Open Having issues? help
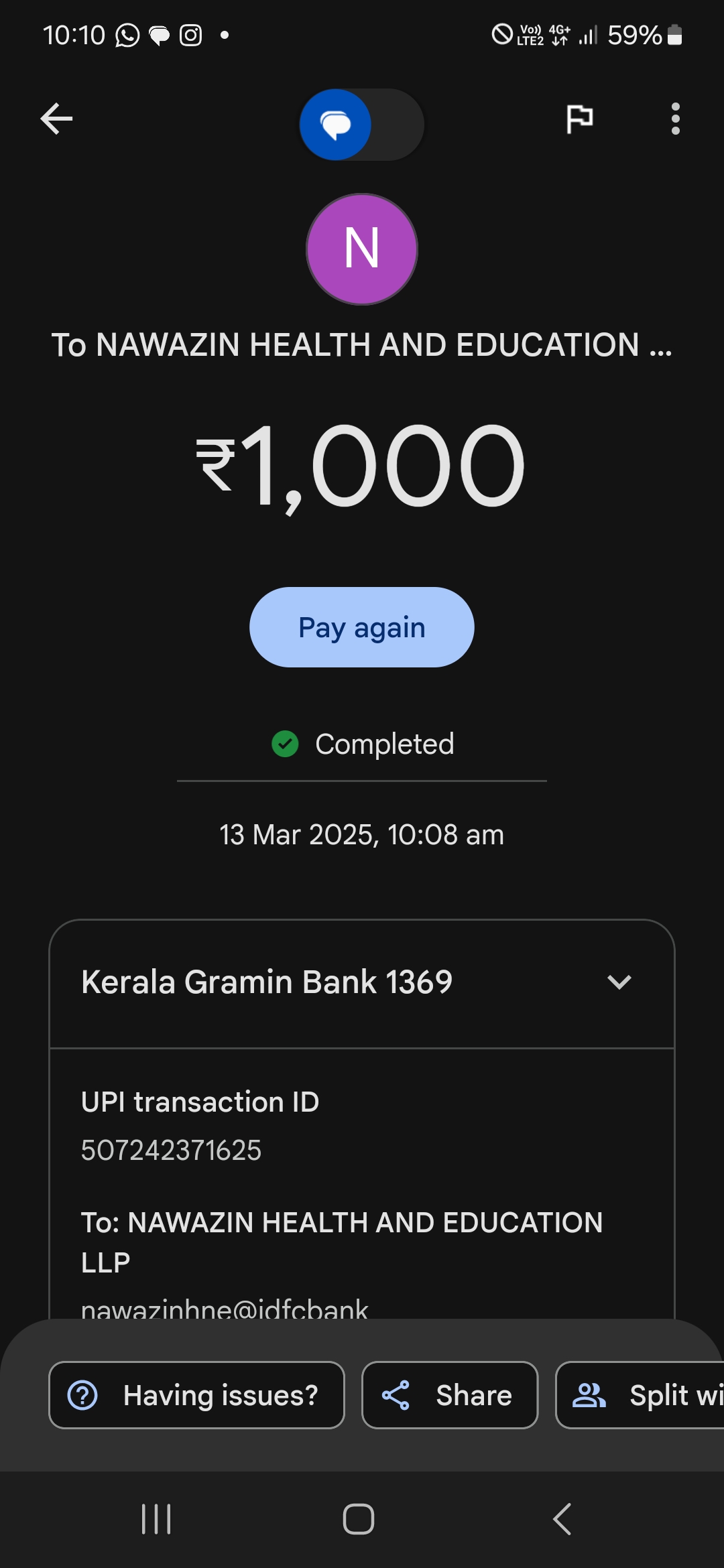The image size is (724, 1568). point(196,1395)
